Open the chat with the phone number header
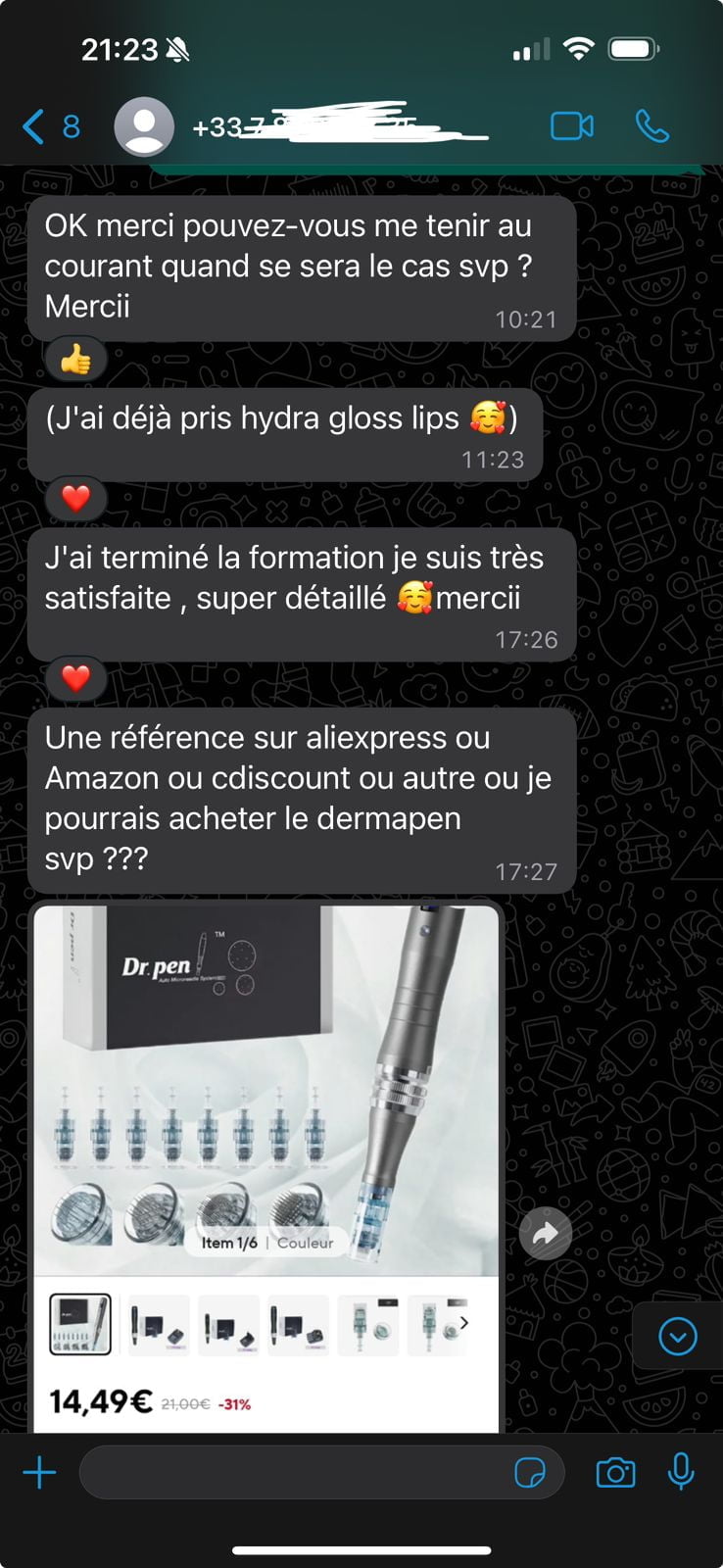This screenshot has width=723, height=1568. [294, 125]
